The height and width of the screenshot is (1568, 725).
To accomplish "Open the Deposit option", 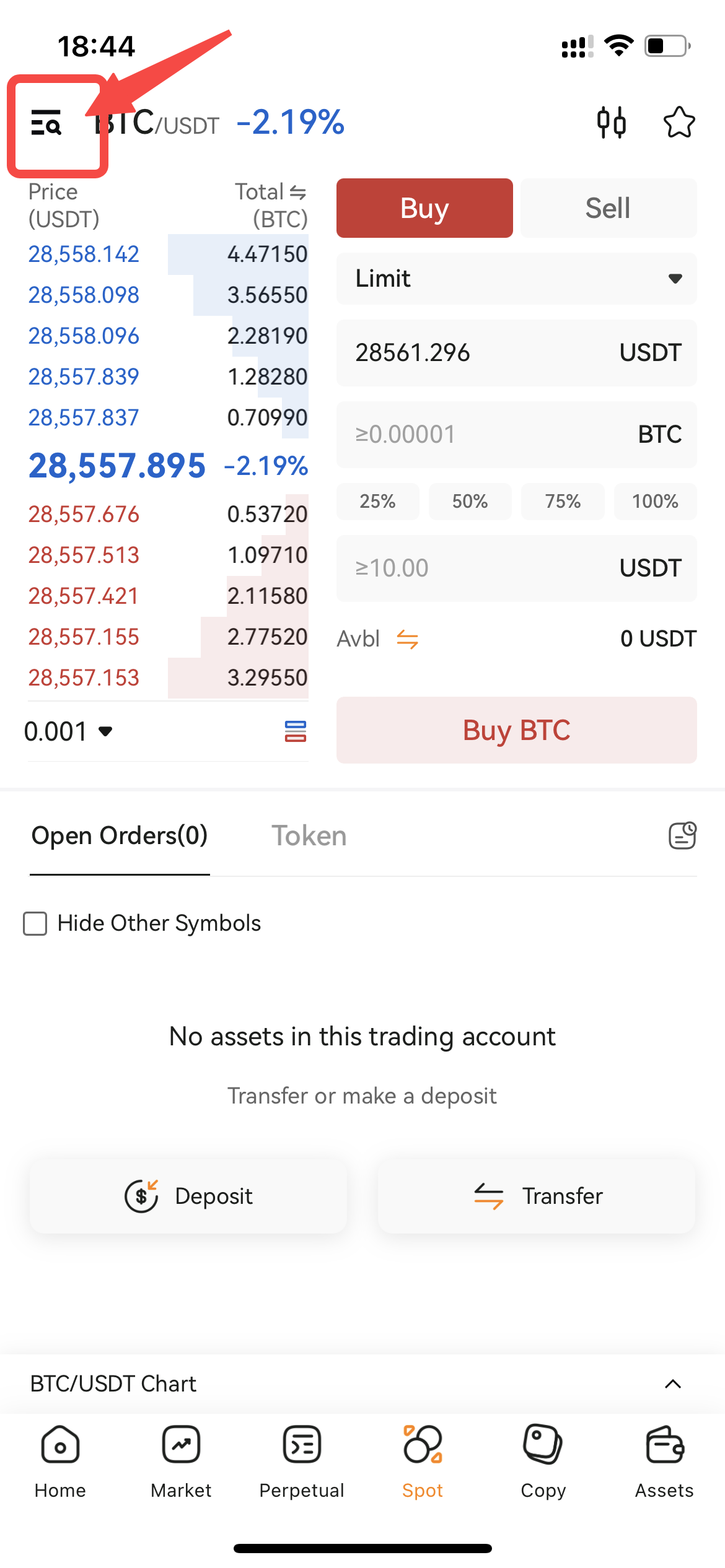I will [188, 1196].
